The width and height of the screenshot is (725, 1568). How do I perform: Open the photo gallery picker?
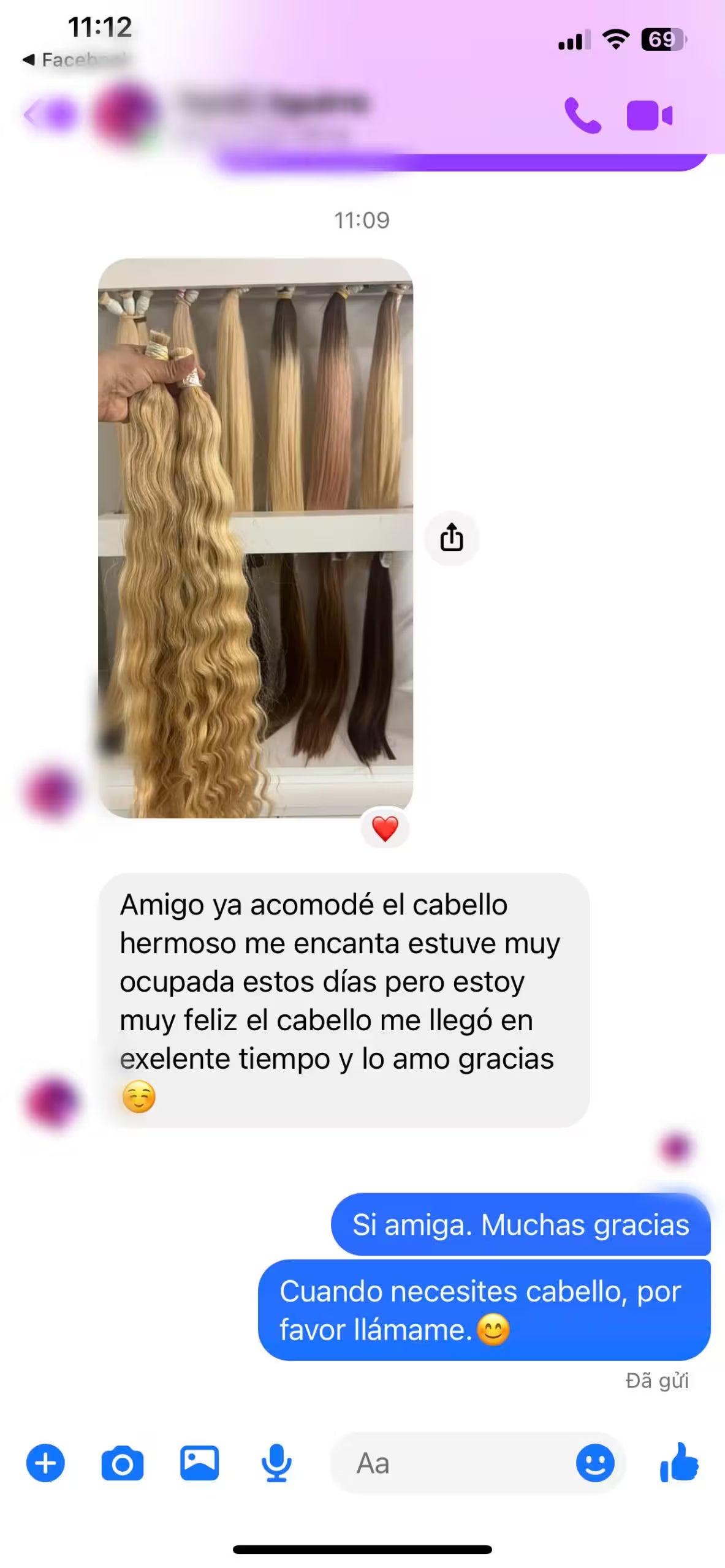coord(199,1463)
